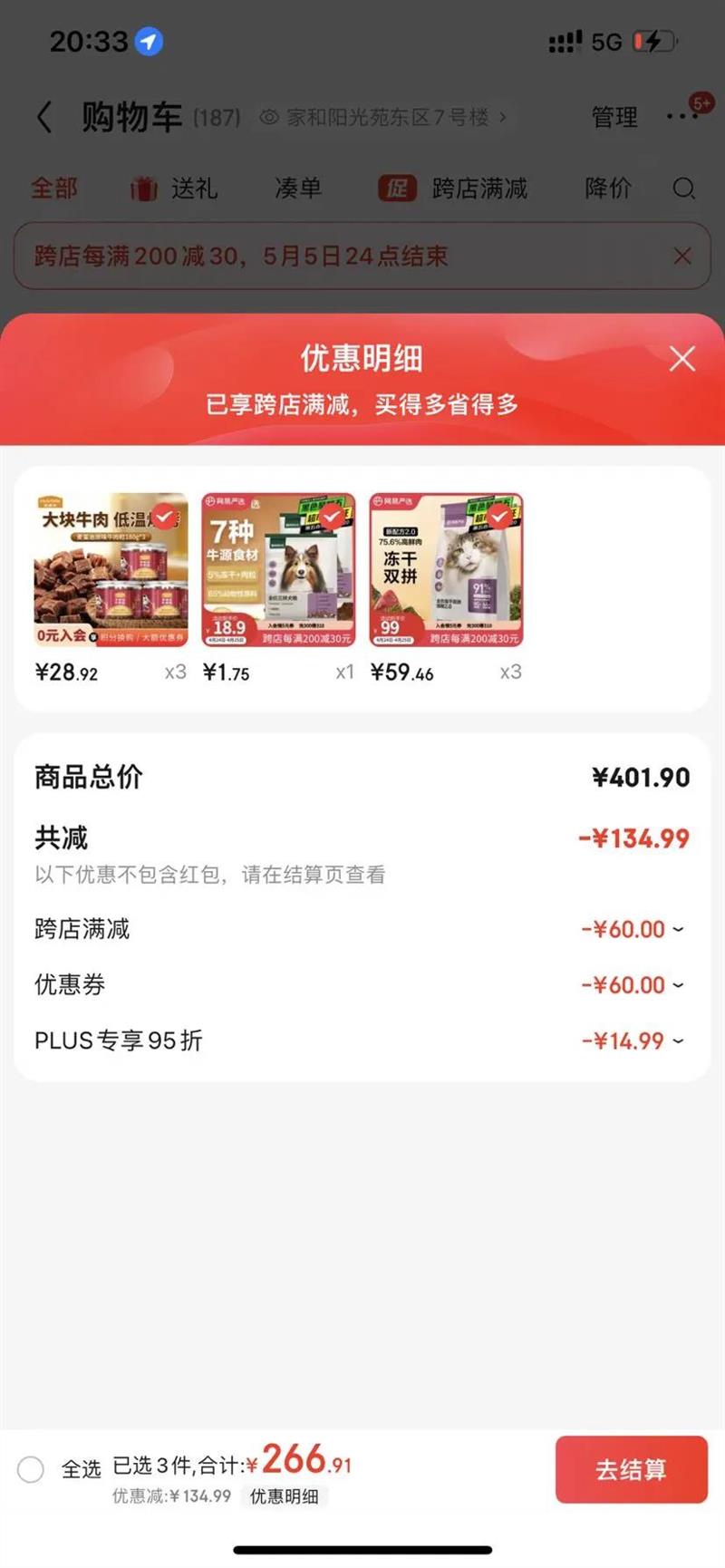The width and height of the screenshot is (725, 1568).
Task: Open the 大块牛肉 product priced ¥28.92
Action: click(111, 570)
